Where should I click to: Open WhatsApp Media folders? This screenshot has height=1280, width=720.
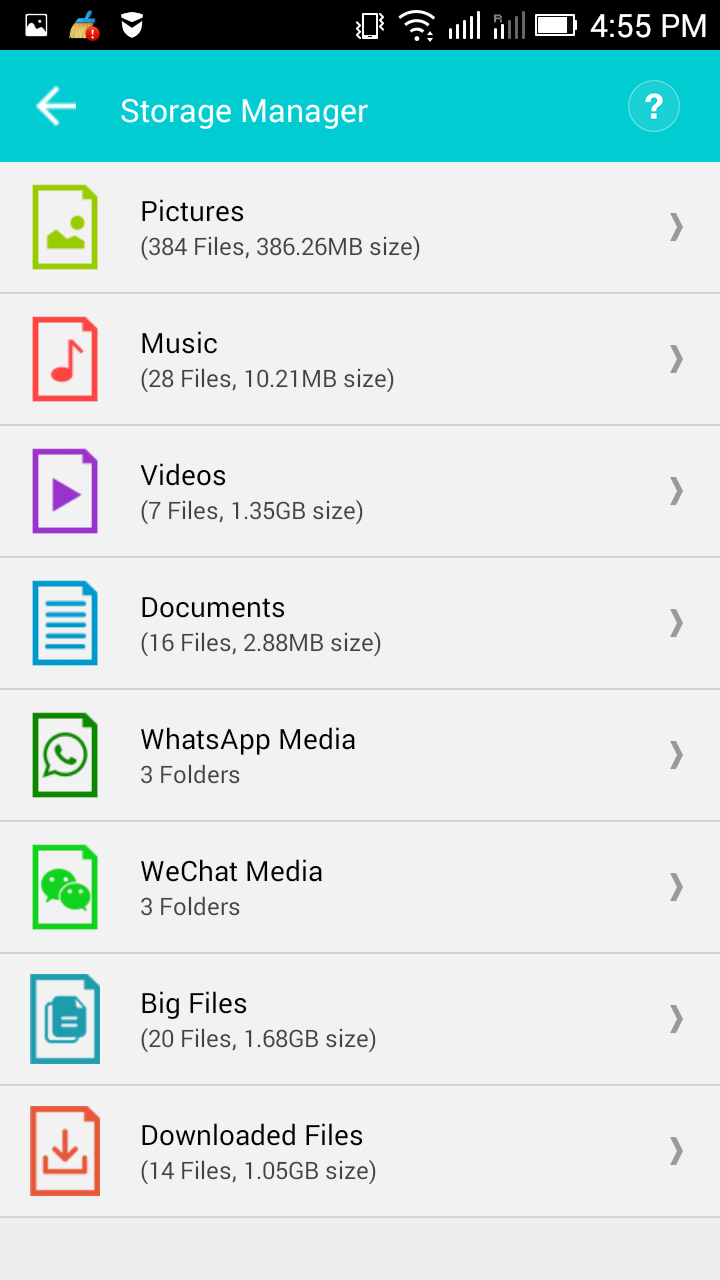pyautogui.click(x=360, y=756)
